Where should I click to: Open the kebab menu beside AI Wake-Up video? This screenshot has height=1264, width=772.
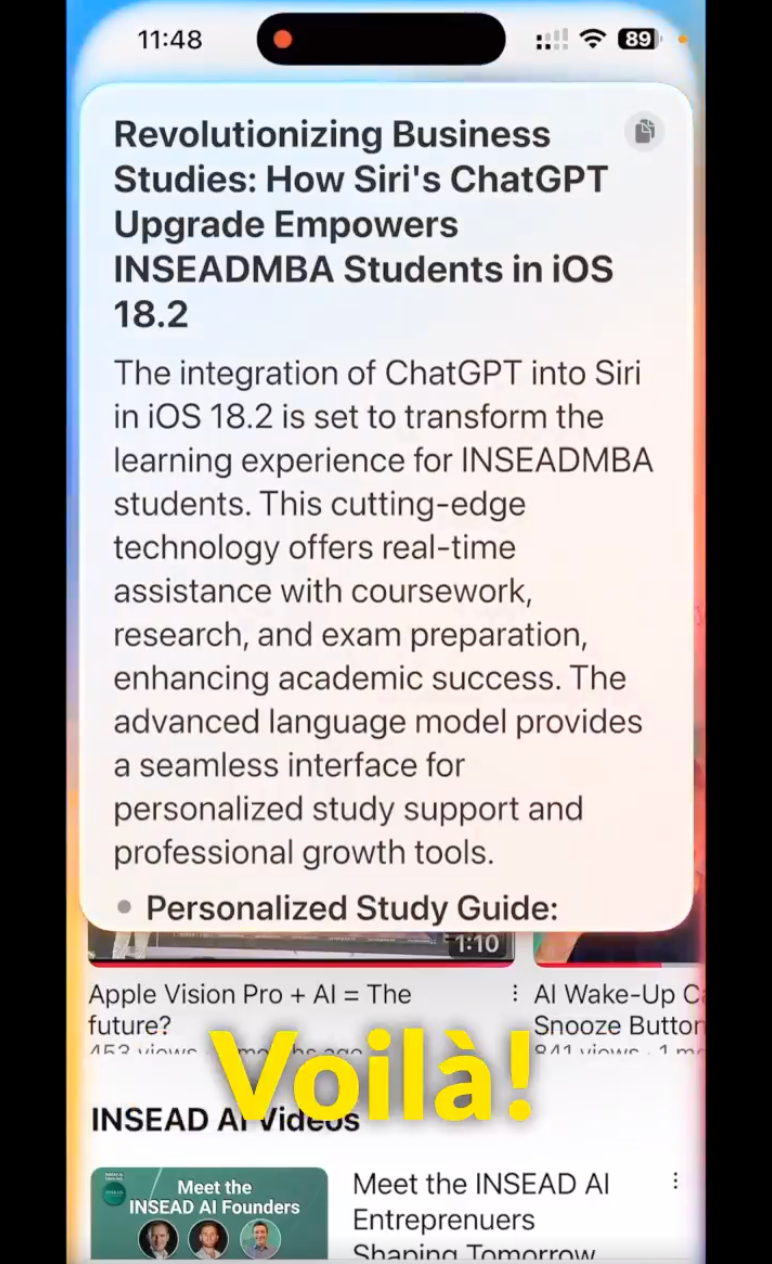coord(514,994)
